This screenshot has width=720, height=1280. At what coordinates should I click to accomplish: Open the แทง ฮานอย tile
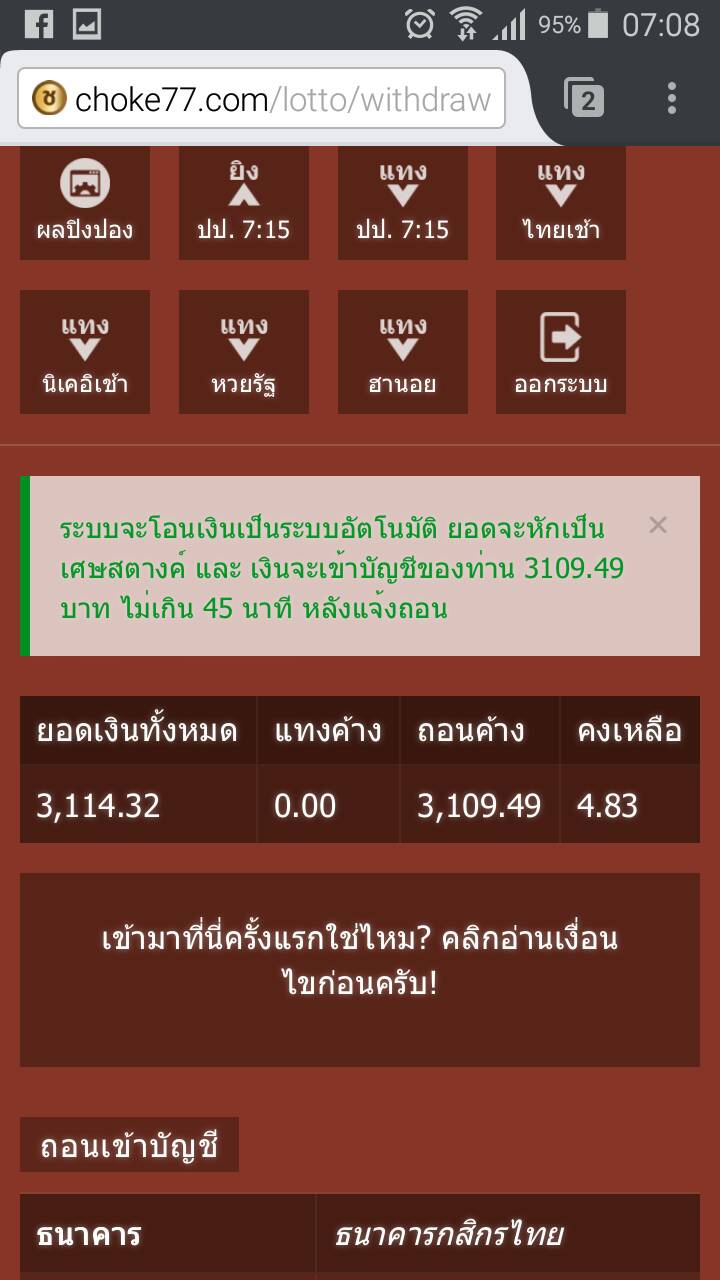pos(402,352)
